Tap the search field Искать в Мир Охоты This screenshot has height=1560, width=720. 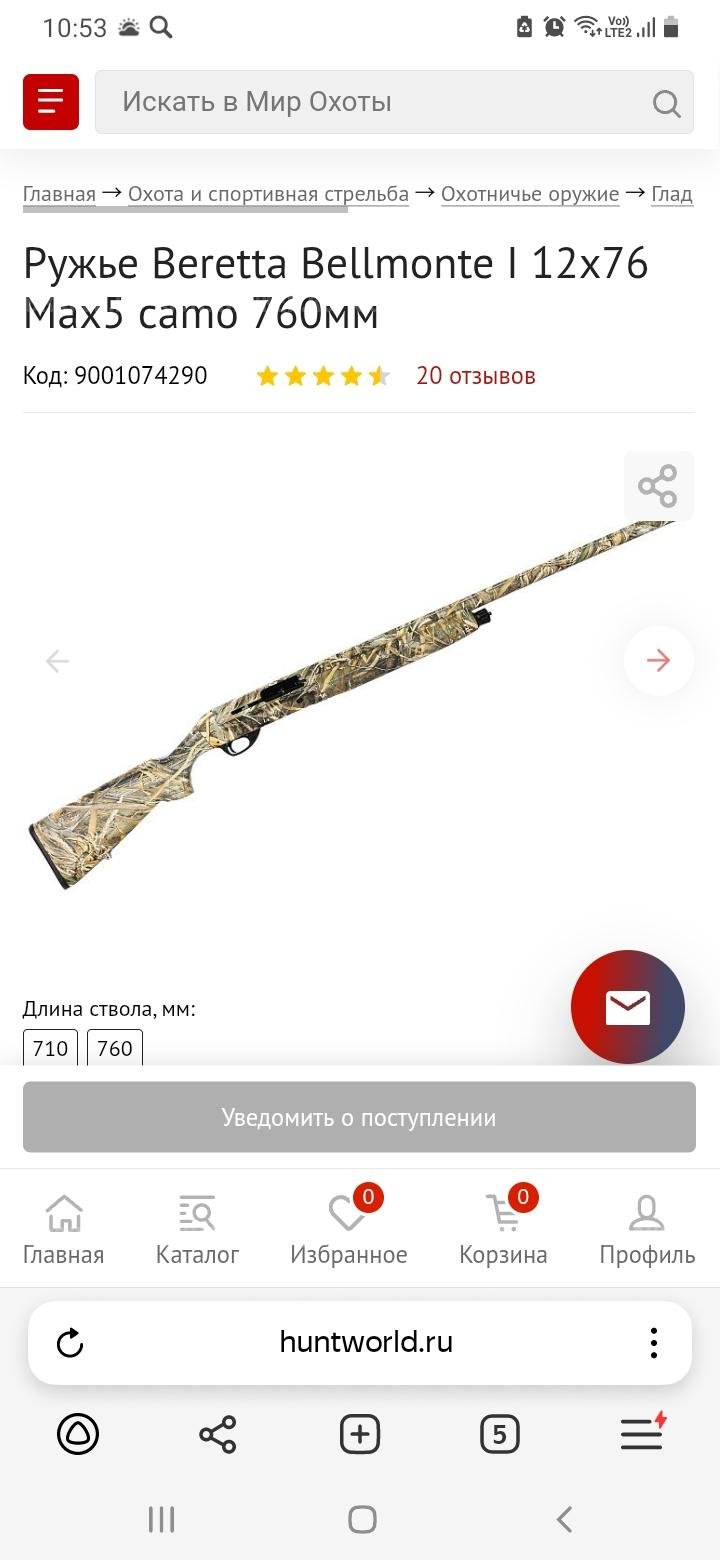(x=380, y=102)
